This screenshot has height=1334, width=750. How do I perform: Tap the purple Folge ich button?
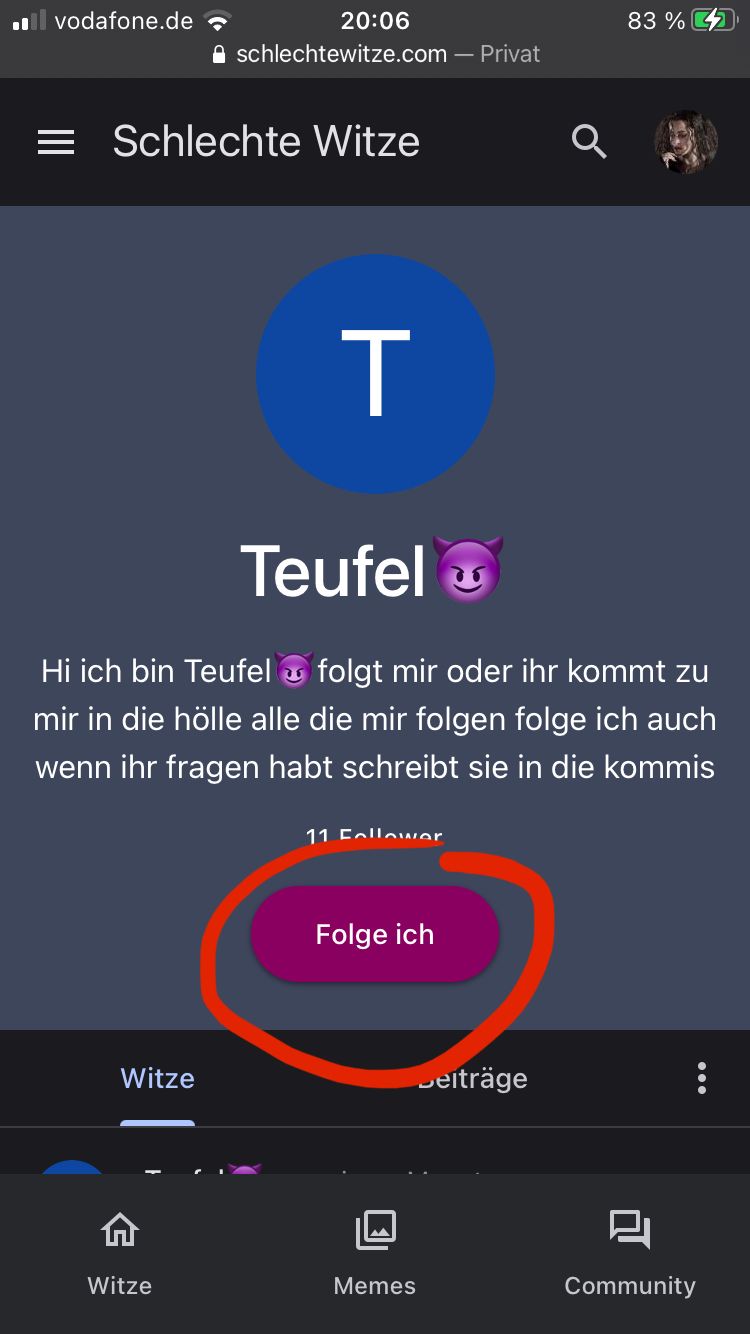click(374, 934)
